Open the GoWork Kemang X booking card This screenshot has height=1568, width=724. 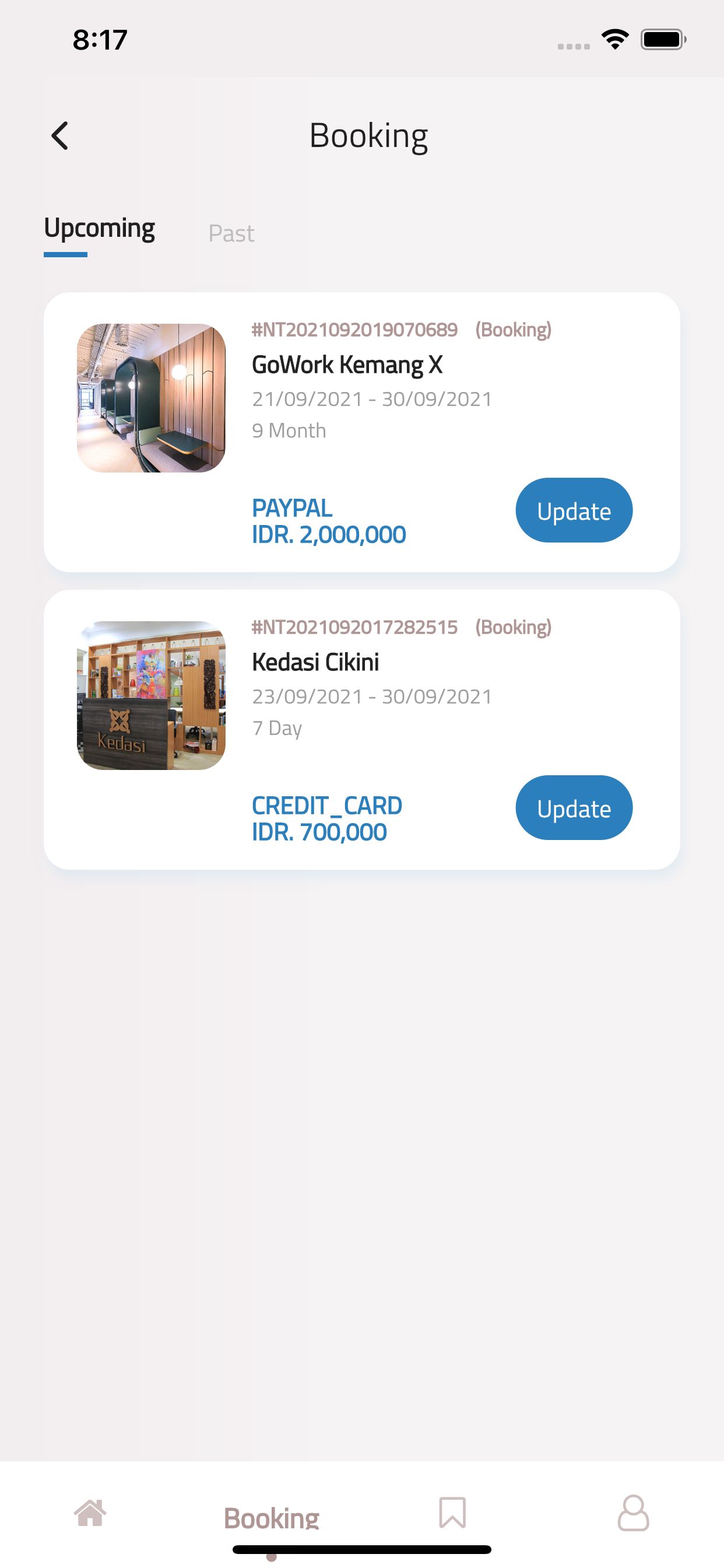[347, 365]
